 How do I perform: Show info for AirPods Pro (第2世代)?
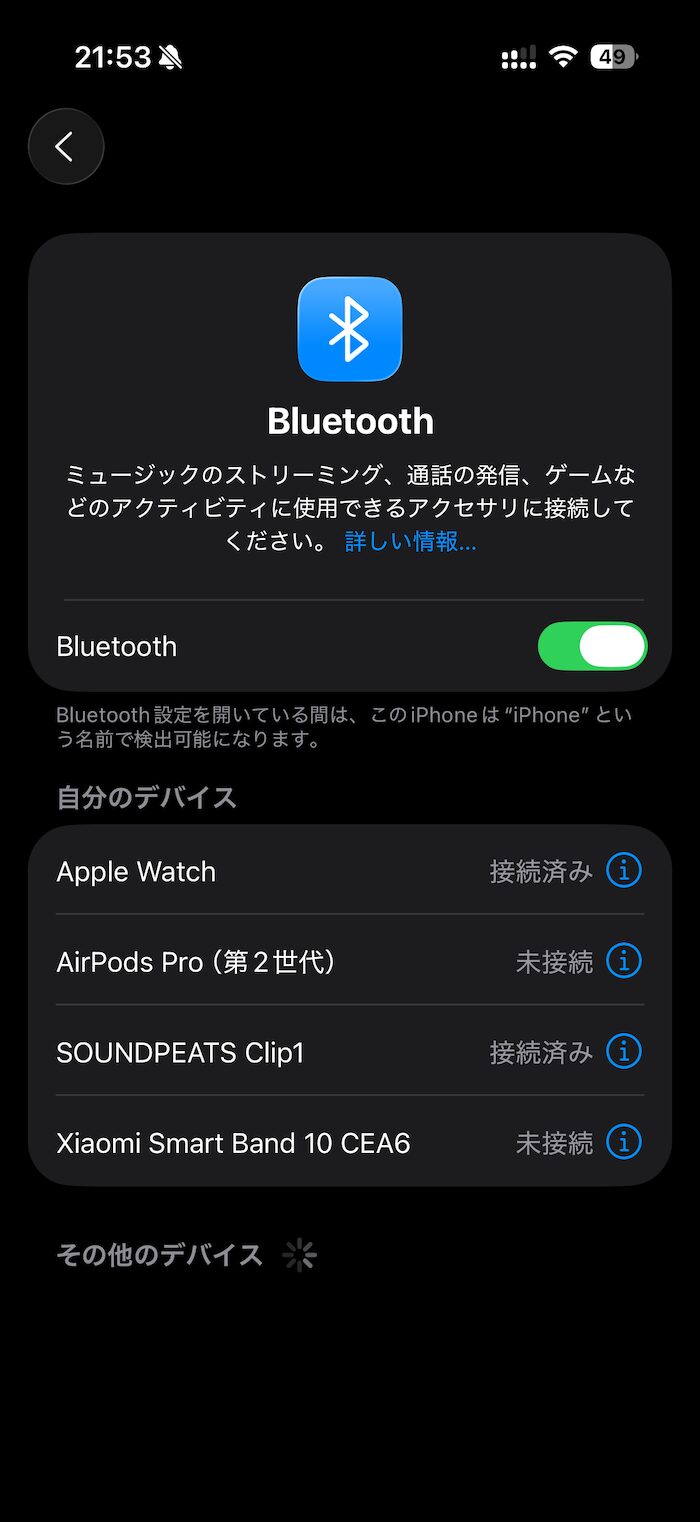[624, 961]
